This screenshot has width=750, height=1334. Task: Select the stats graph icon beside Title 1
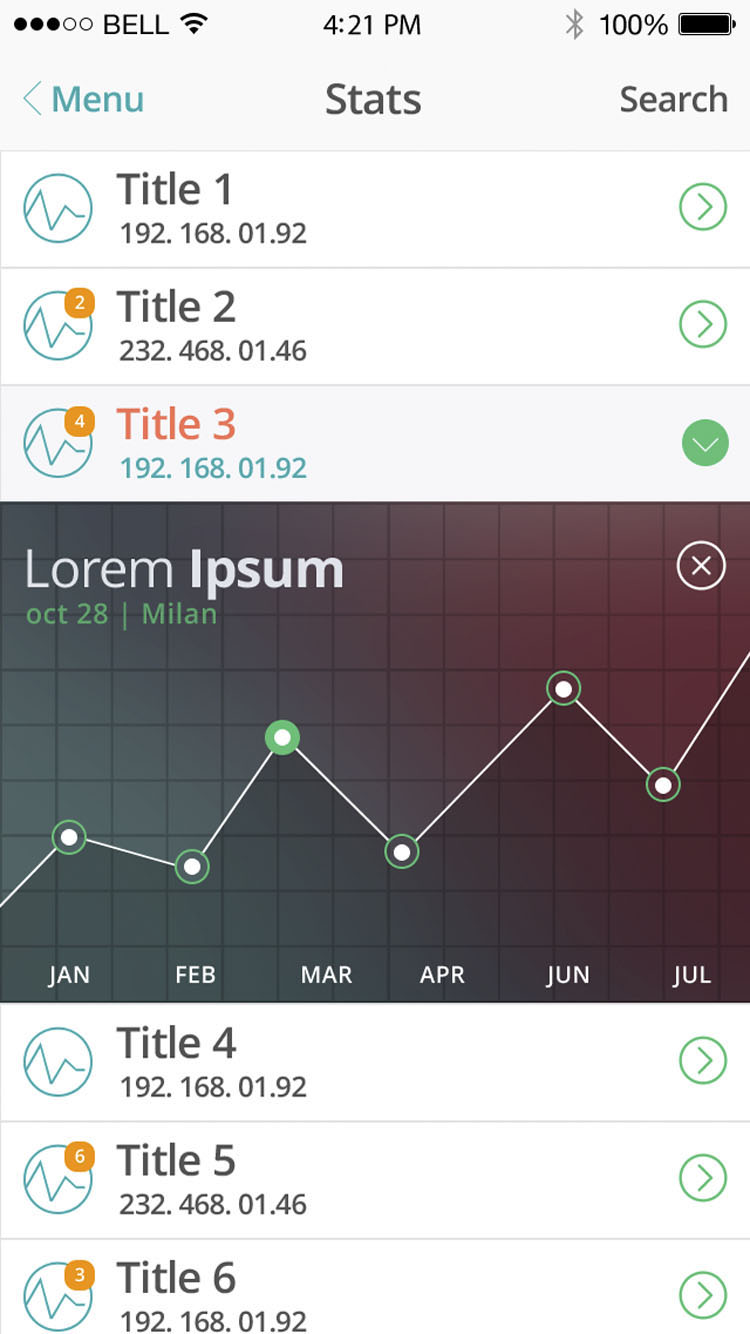click(x=57, y=208)
